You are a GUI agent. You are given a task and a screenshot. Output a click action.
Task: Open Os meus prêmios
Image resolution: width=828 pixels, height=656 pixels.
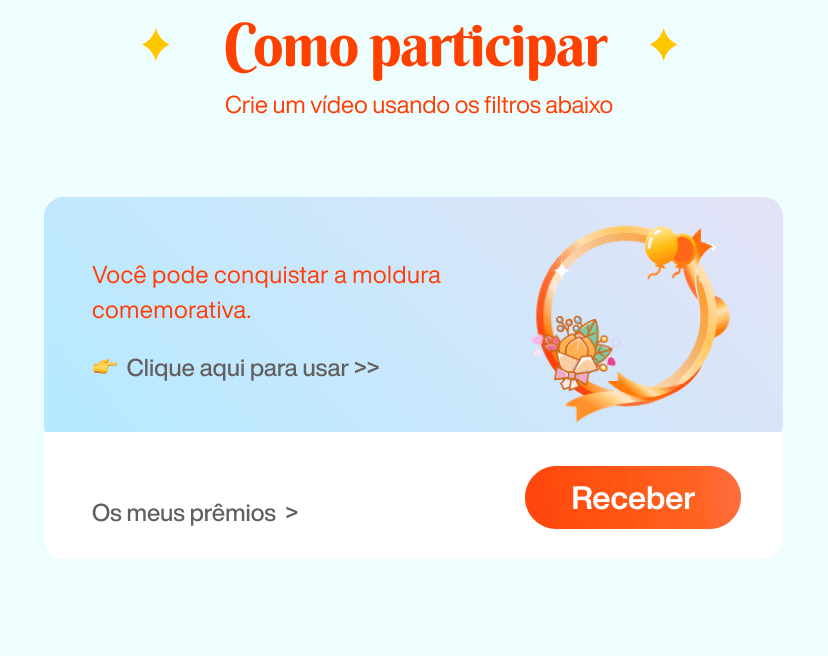pos(195,513)
